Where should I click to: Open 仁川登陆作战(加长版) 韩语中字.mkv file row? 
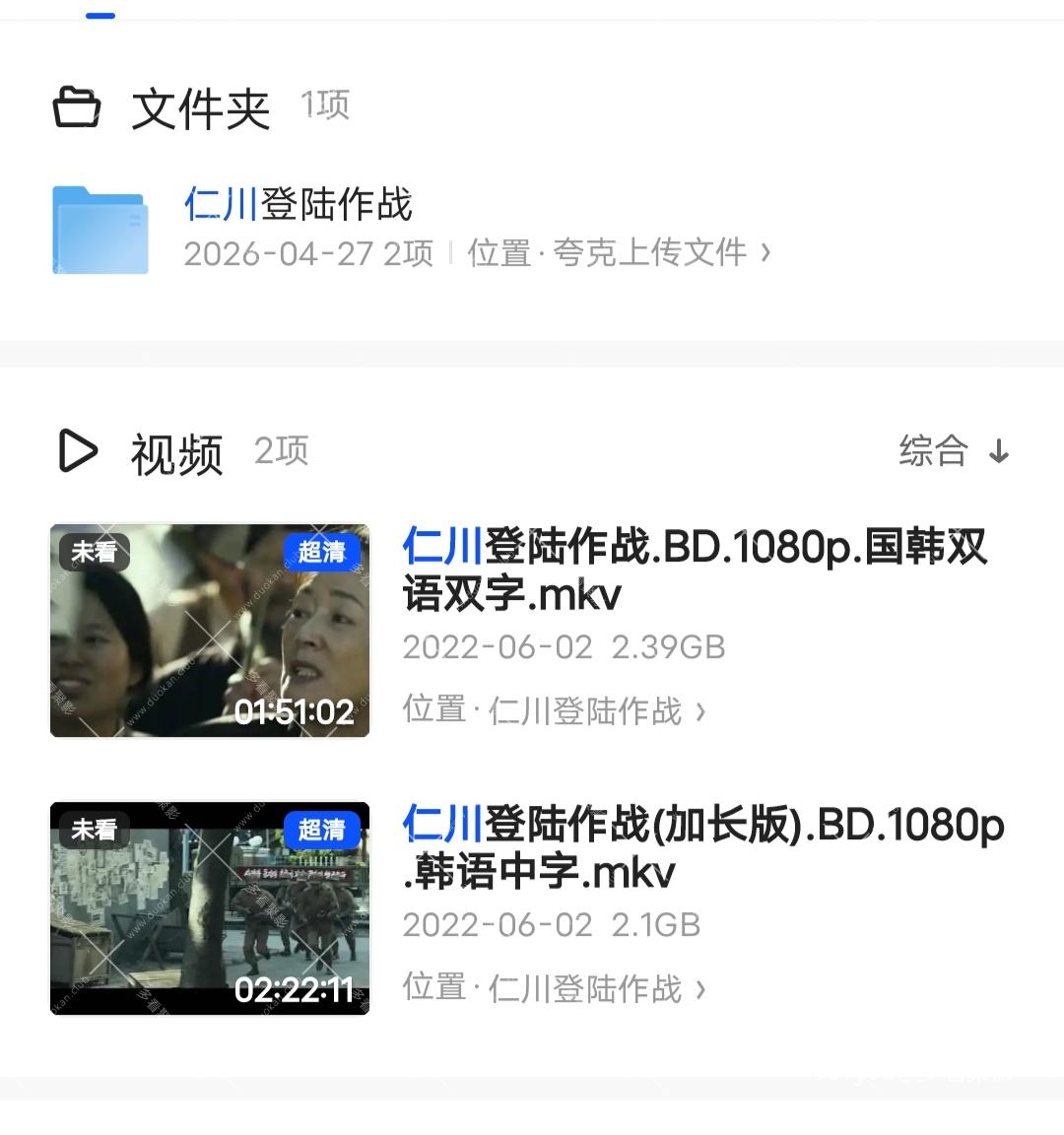click(702, 848)
